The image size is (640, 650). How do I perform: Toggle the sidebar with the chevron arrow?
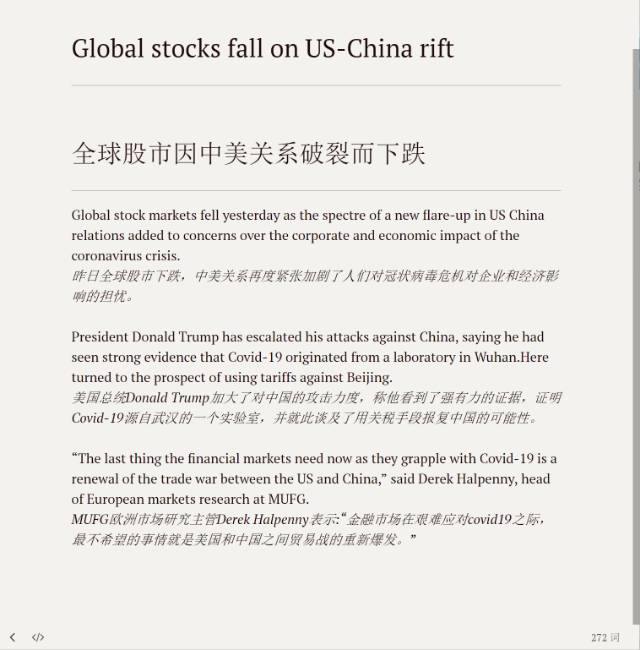click(12, 637)
